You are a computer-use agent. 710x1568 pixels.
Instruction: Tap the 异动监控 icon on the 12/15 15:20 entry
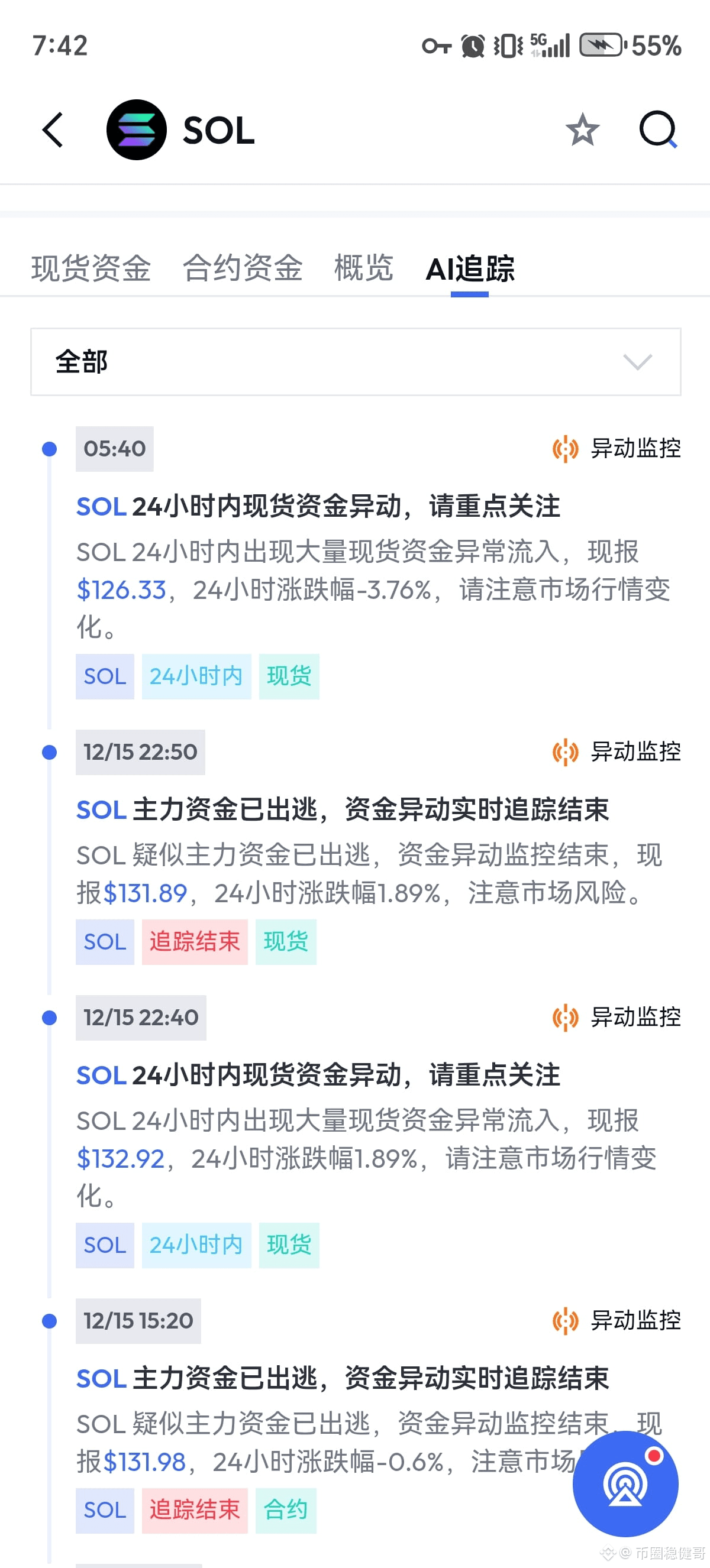(565, 1321)
